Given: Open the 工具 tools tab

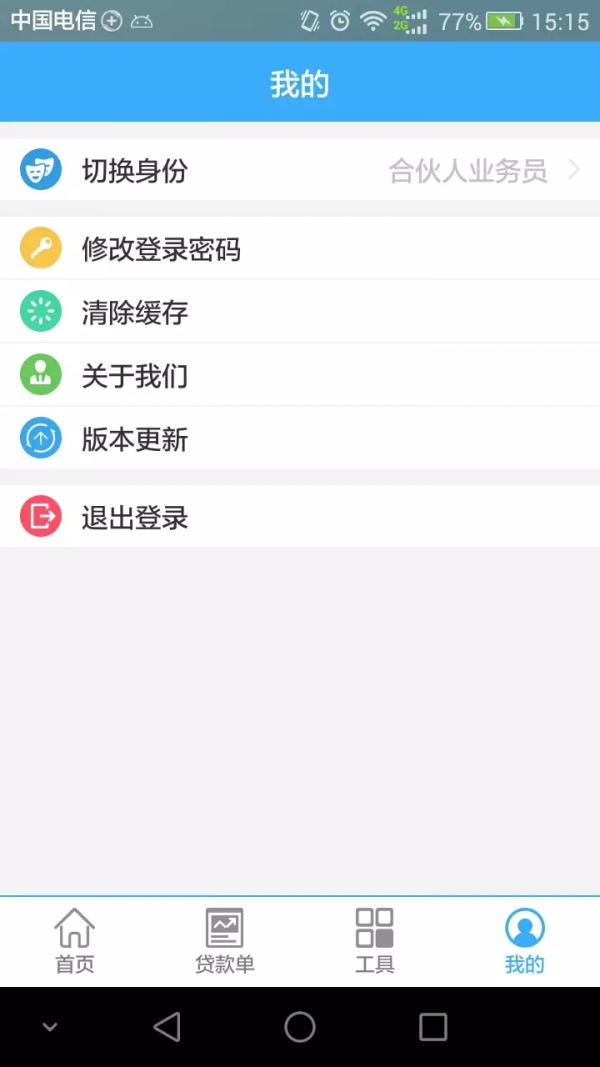Looking at the screenshot, I should point(375,941).
